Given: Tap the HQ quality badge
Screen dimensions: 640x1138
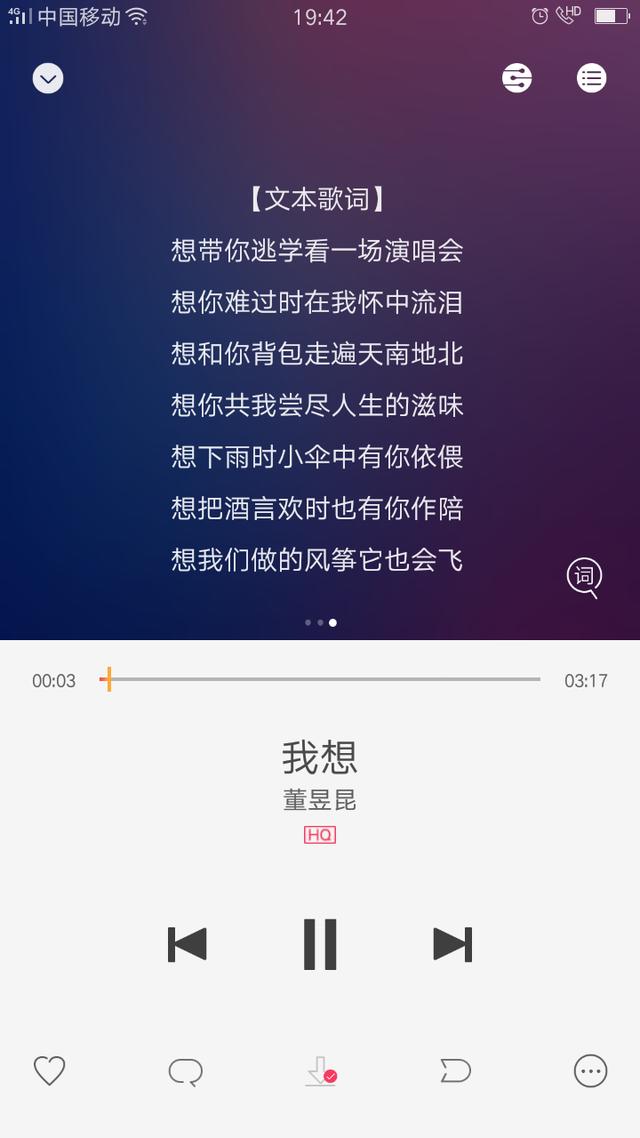Looking at the screenshot, I should (x=320, y=835).
